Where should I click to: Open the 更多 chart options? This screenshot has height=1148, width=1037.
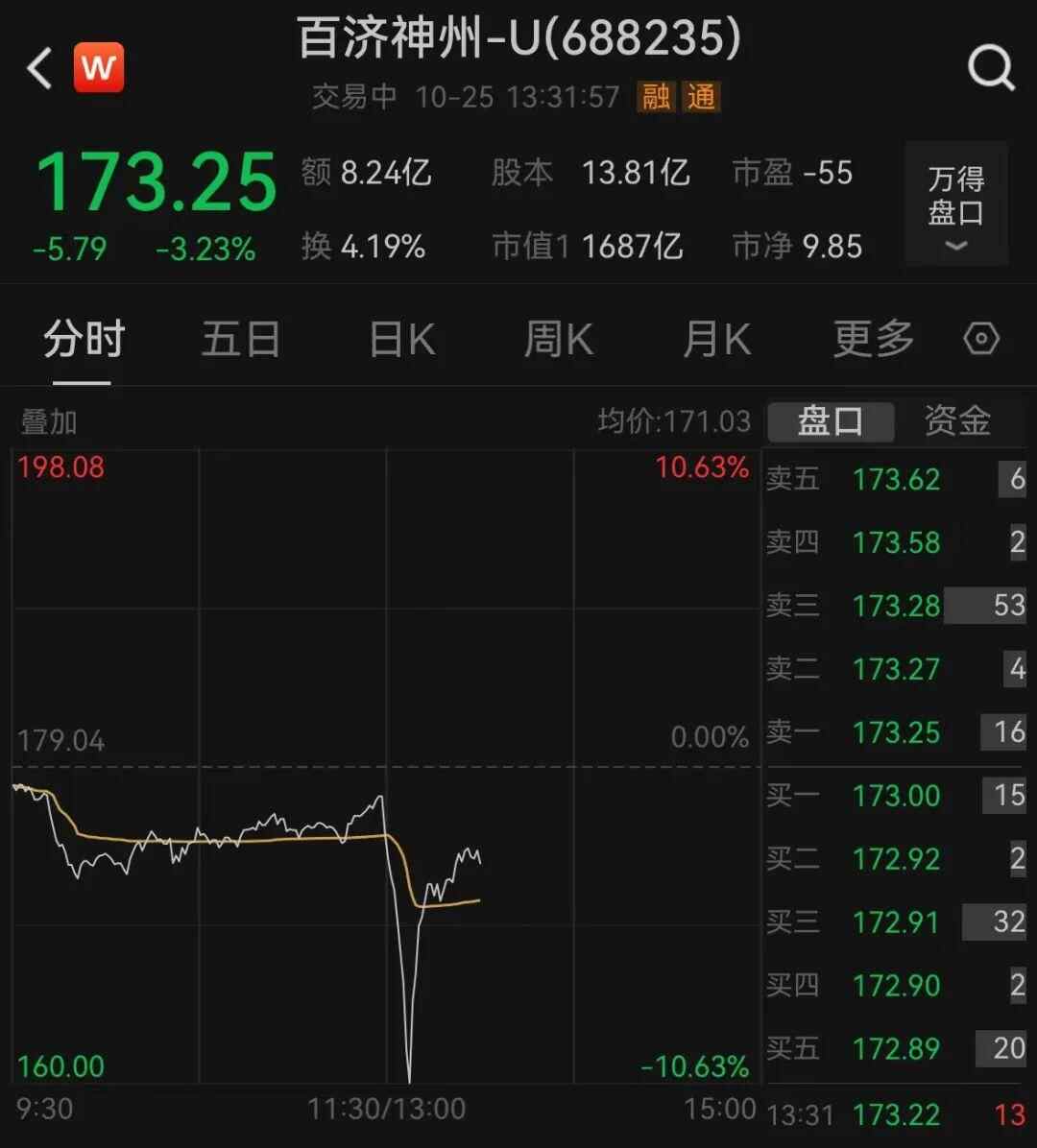point(874,340)
